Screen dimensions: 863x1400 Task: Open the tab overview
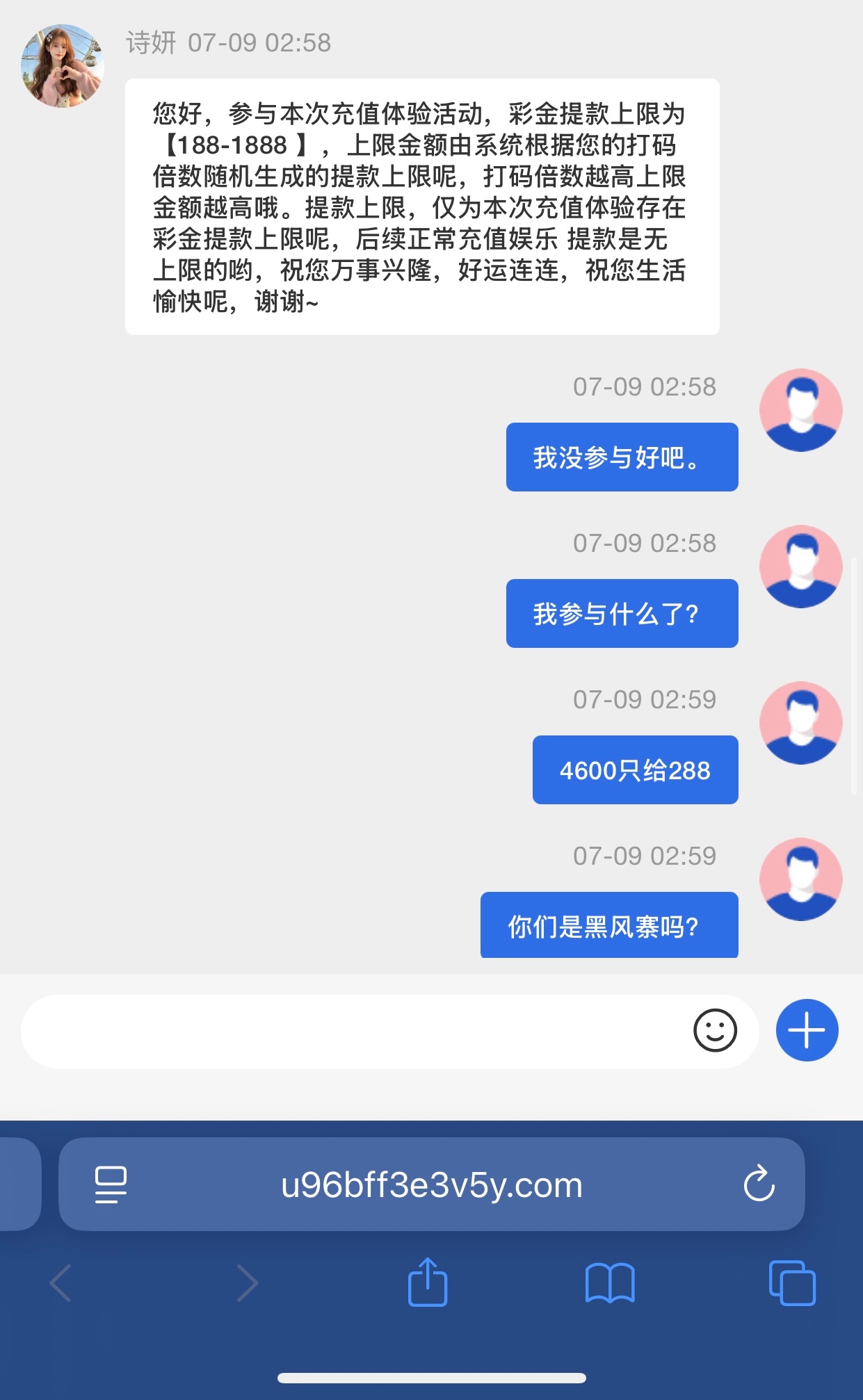click(x=791, y=1283)
